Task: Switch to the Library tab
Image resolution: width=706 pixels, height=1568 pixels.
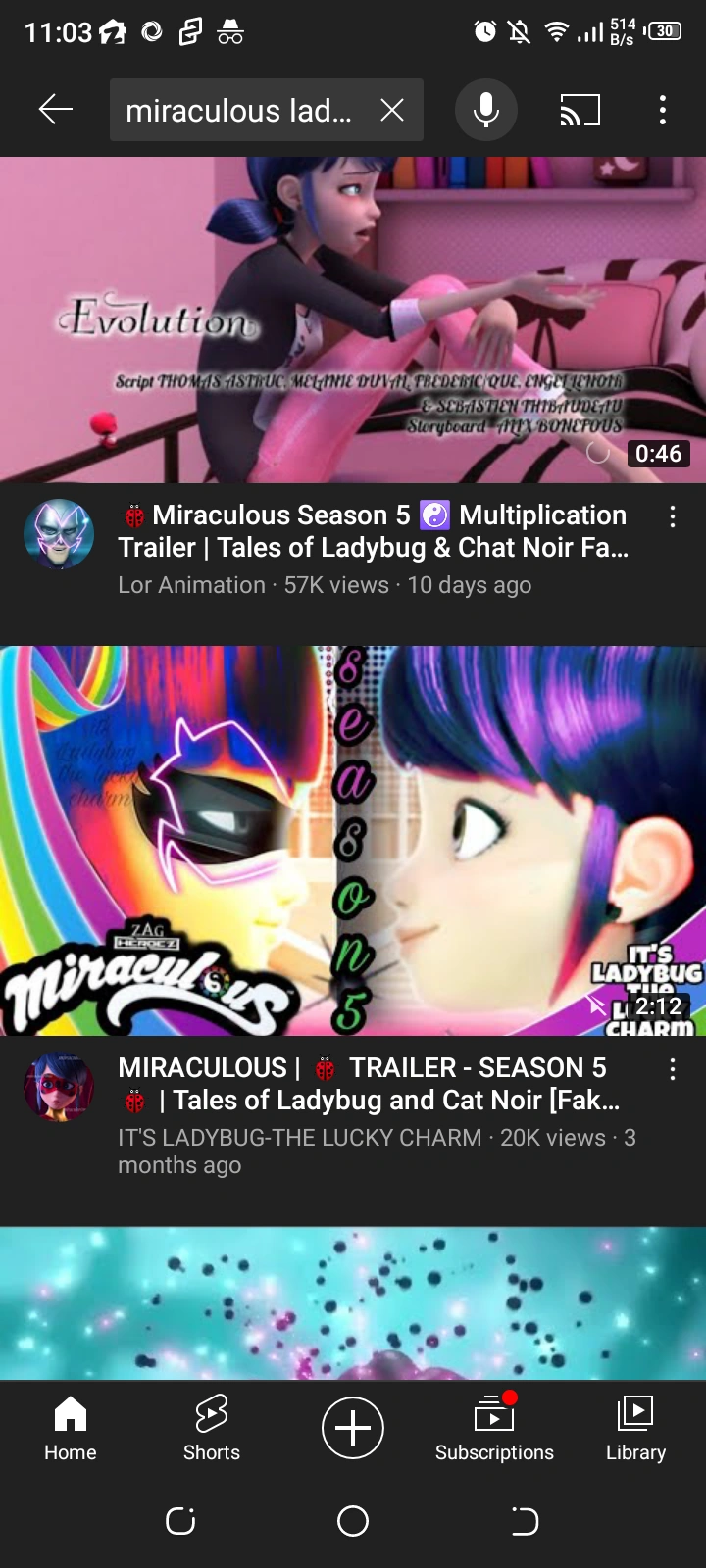Action: (x=635, y=1428)
